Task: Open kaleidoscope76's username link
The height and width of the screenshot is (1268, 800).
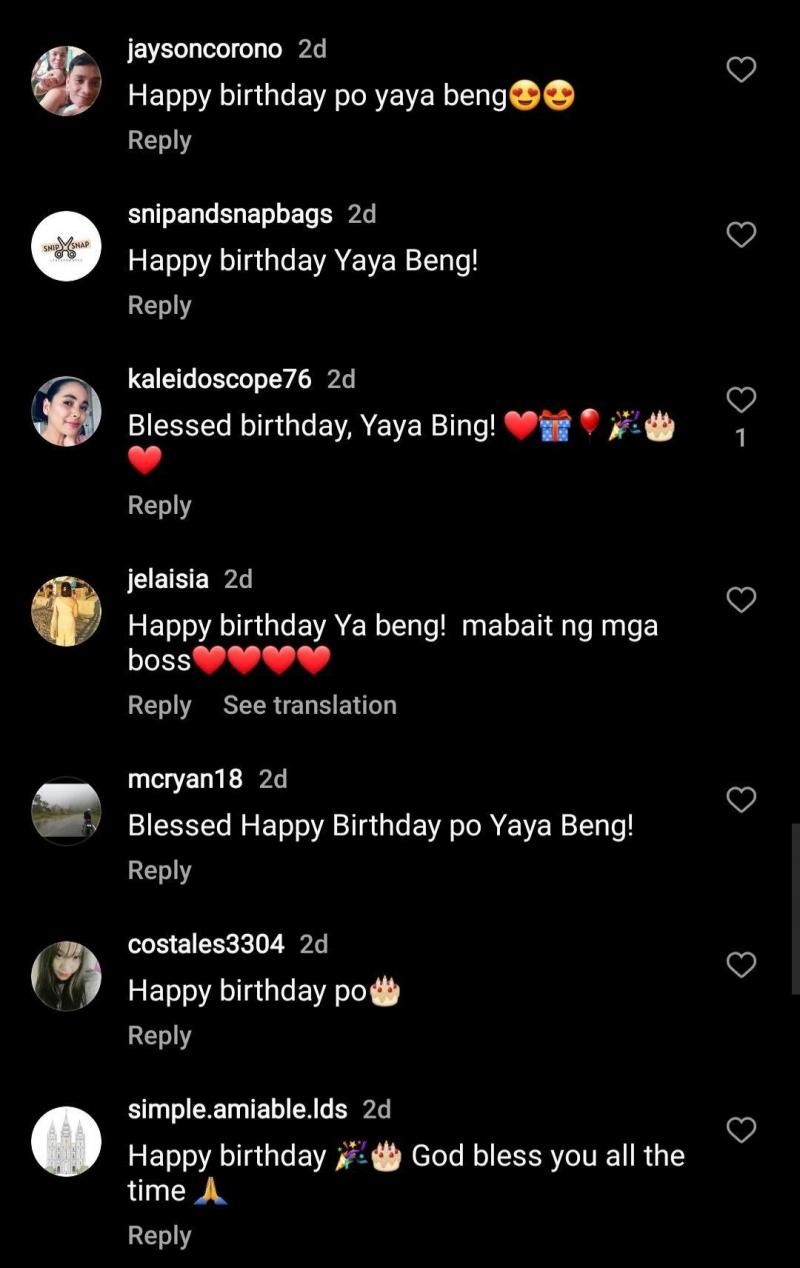Action: (x=219, y=379)
